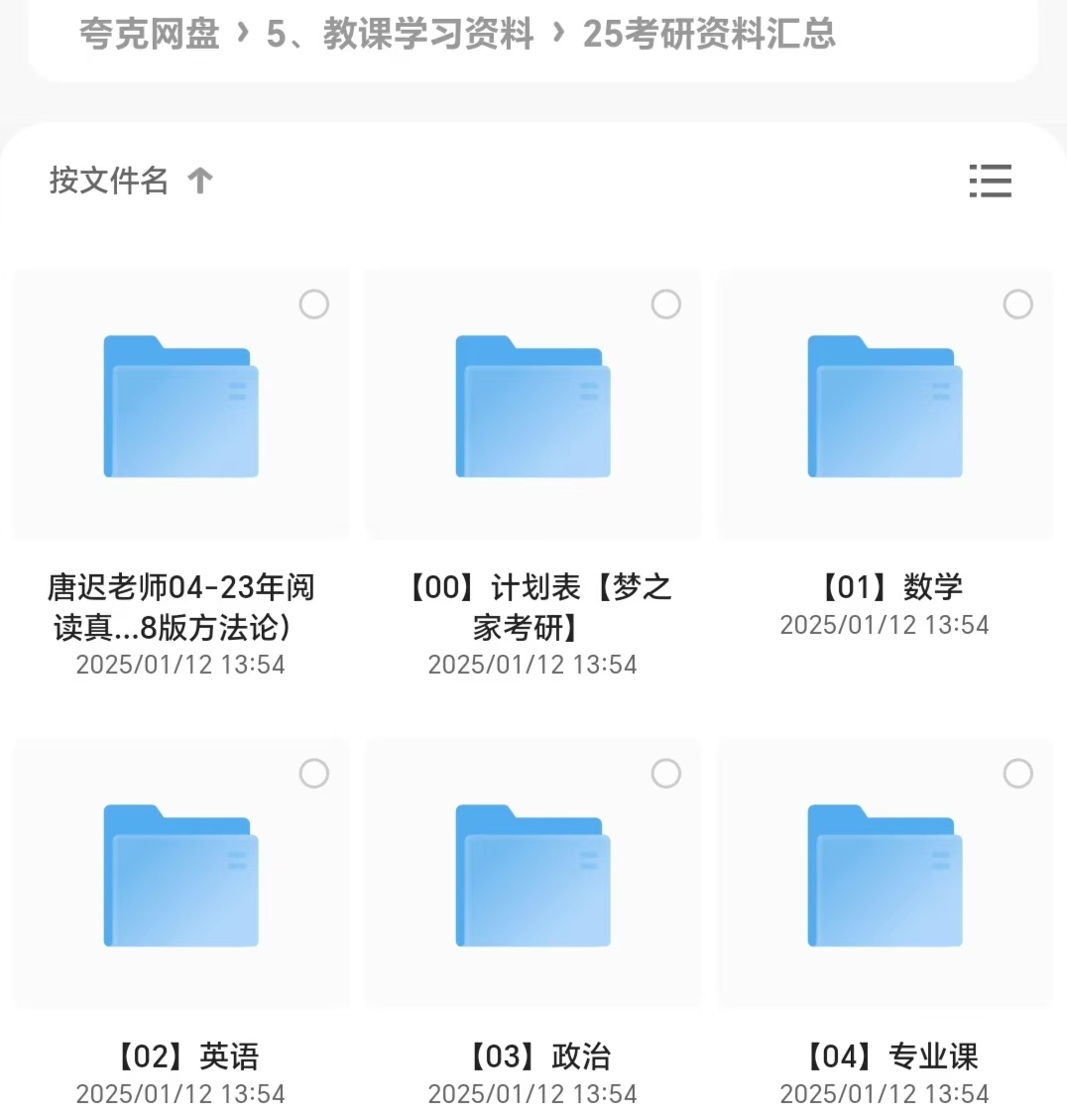
Task: Select the 【02】英语 folder checkbox
Action: (x=314, y=774)
